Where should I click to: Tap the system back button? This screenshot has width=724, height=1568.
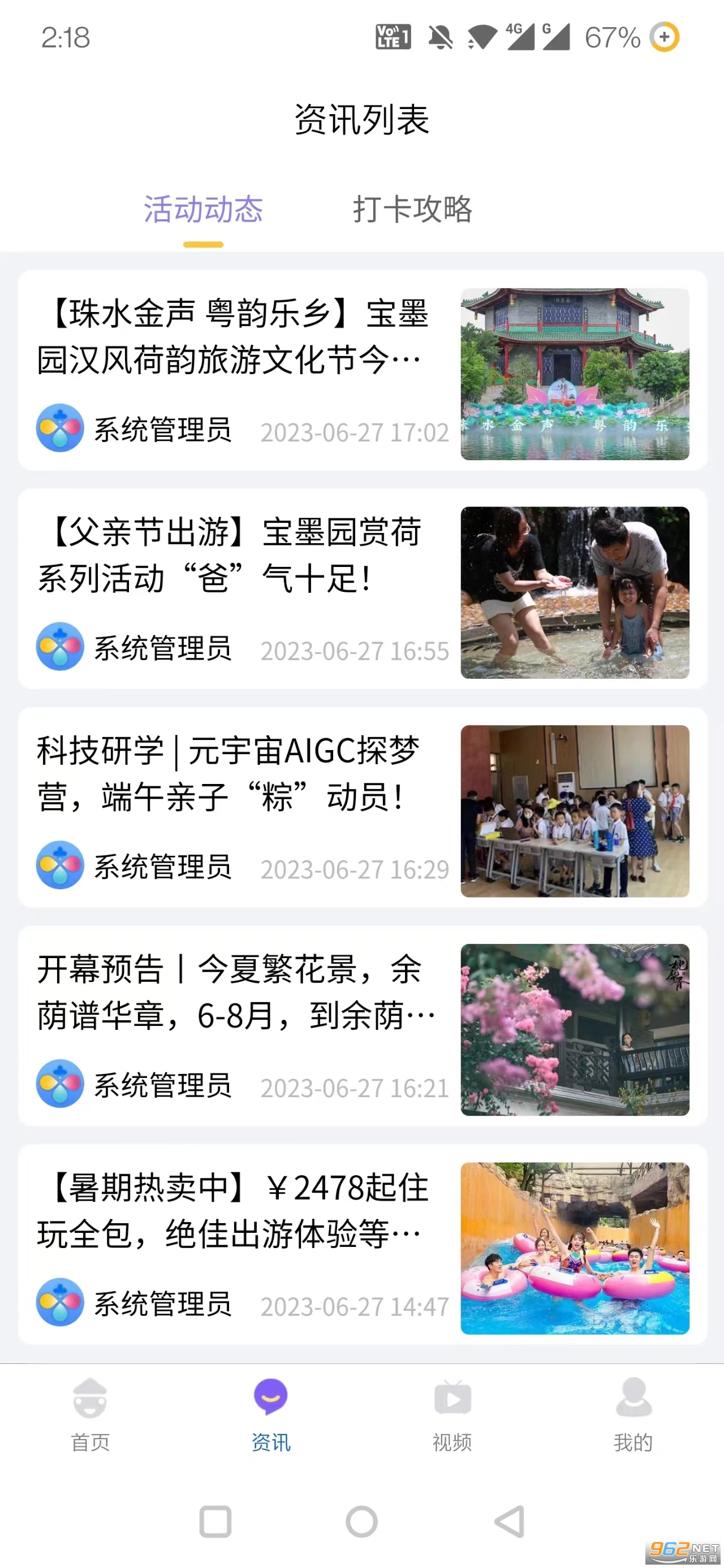(509, 1522)
